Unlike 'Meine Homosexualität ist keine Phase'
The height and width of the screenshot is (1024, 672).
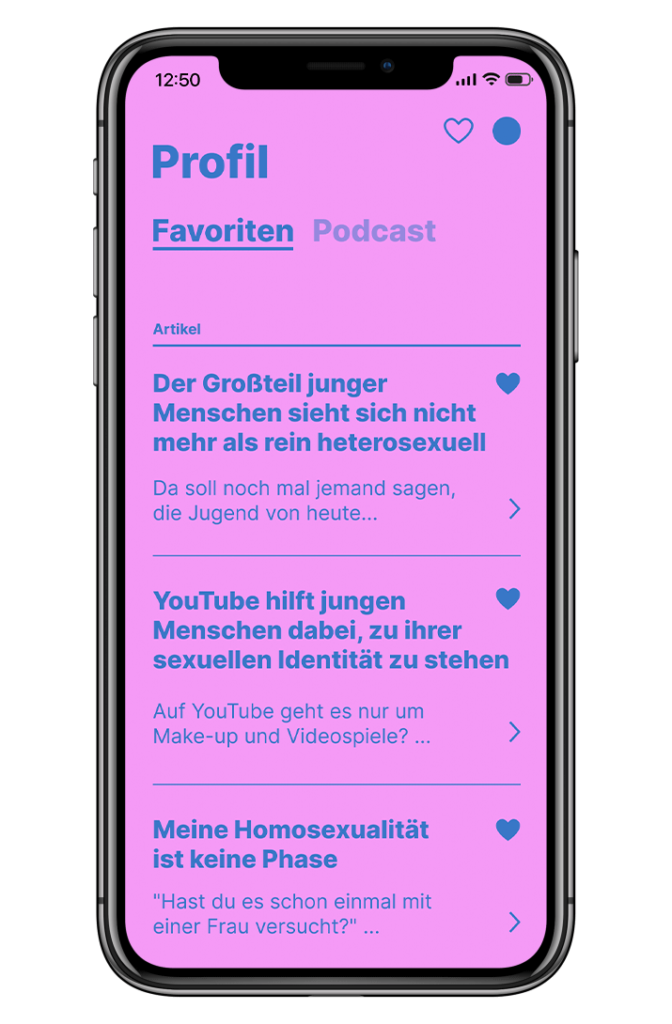click(x=508, y=829)
